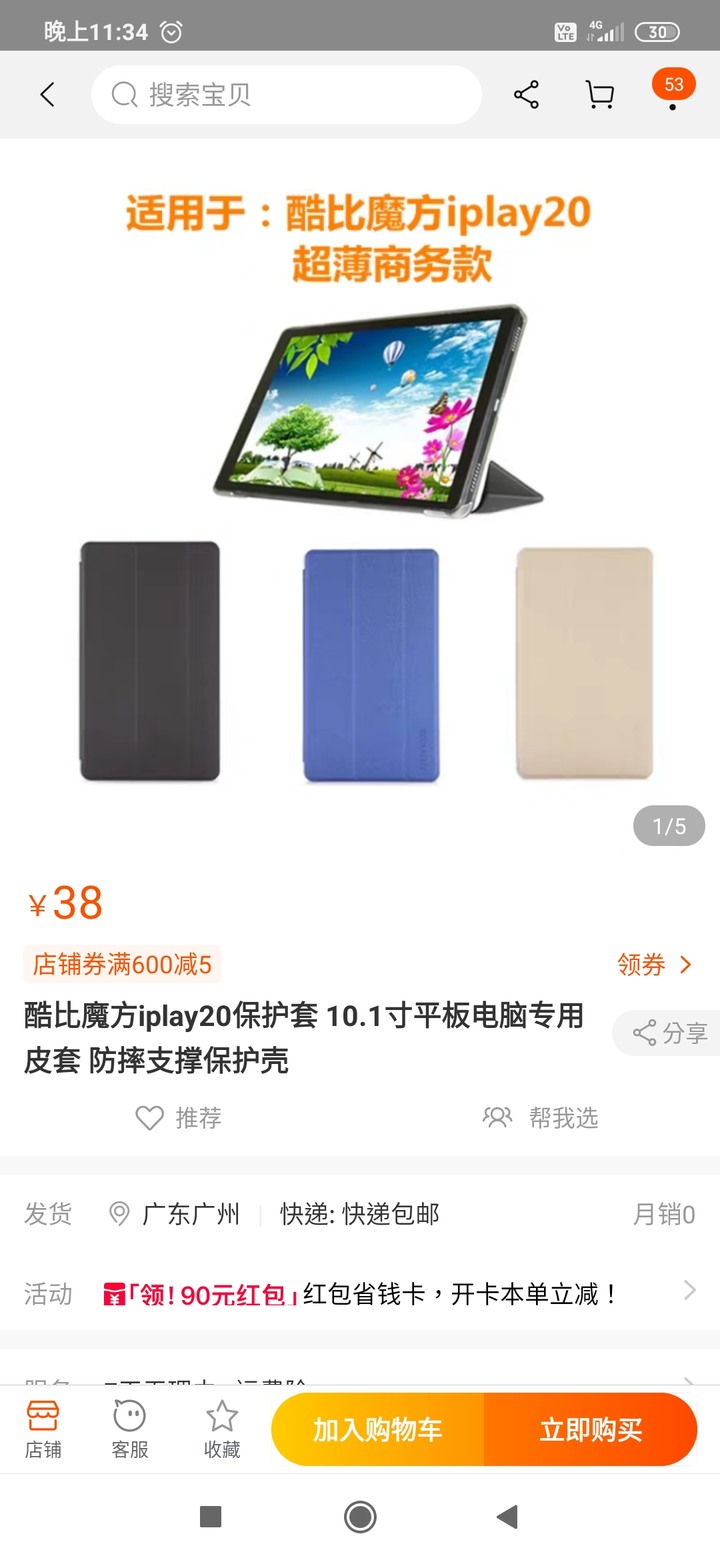Add item to favorites with 收藏
Viewport: 720px width, 1560px height.
(x=222, y=1430)
